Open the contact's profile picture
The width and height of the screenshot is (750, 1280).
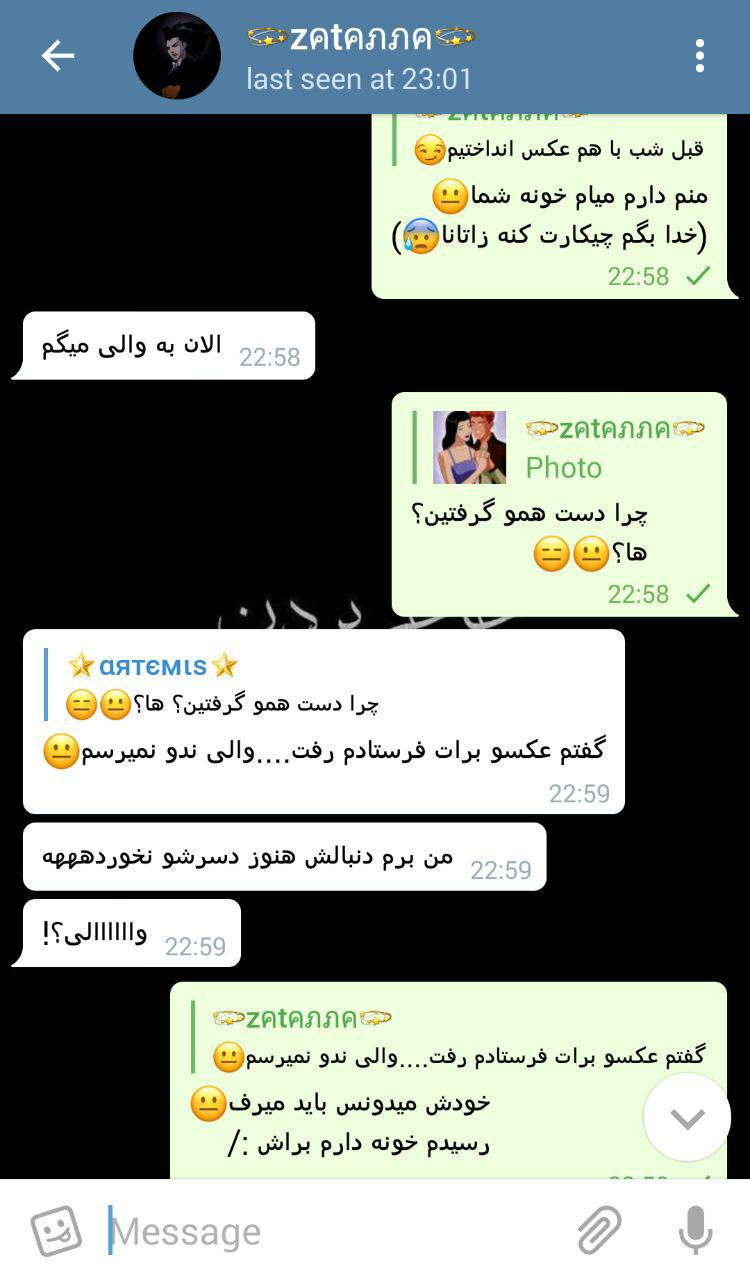coord(177,56)
